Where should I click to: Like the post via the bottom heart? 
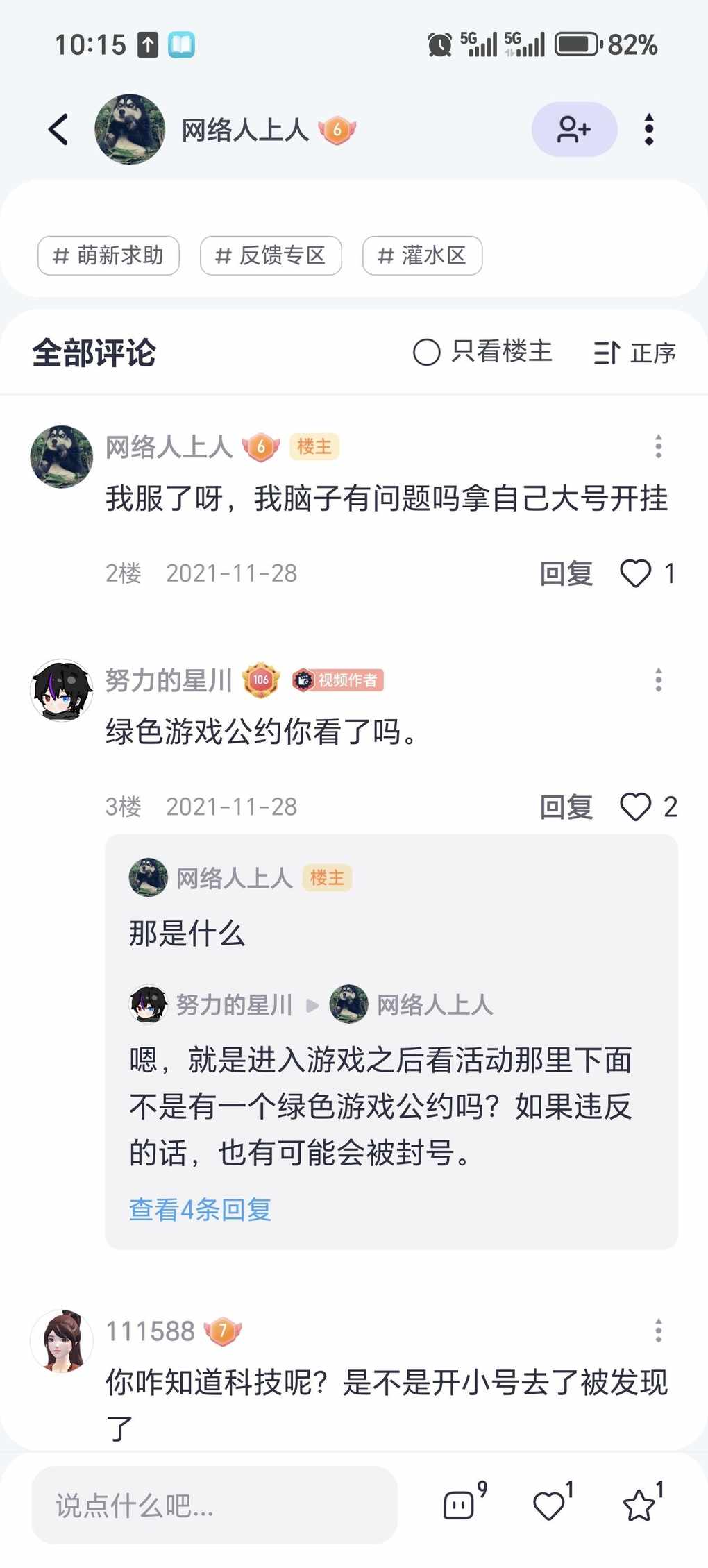coord(549,1506)
